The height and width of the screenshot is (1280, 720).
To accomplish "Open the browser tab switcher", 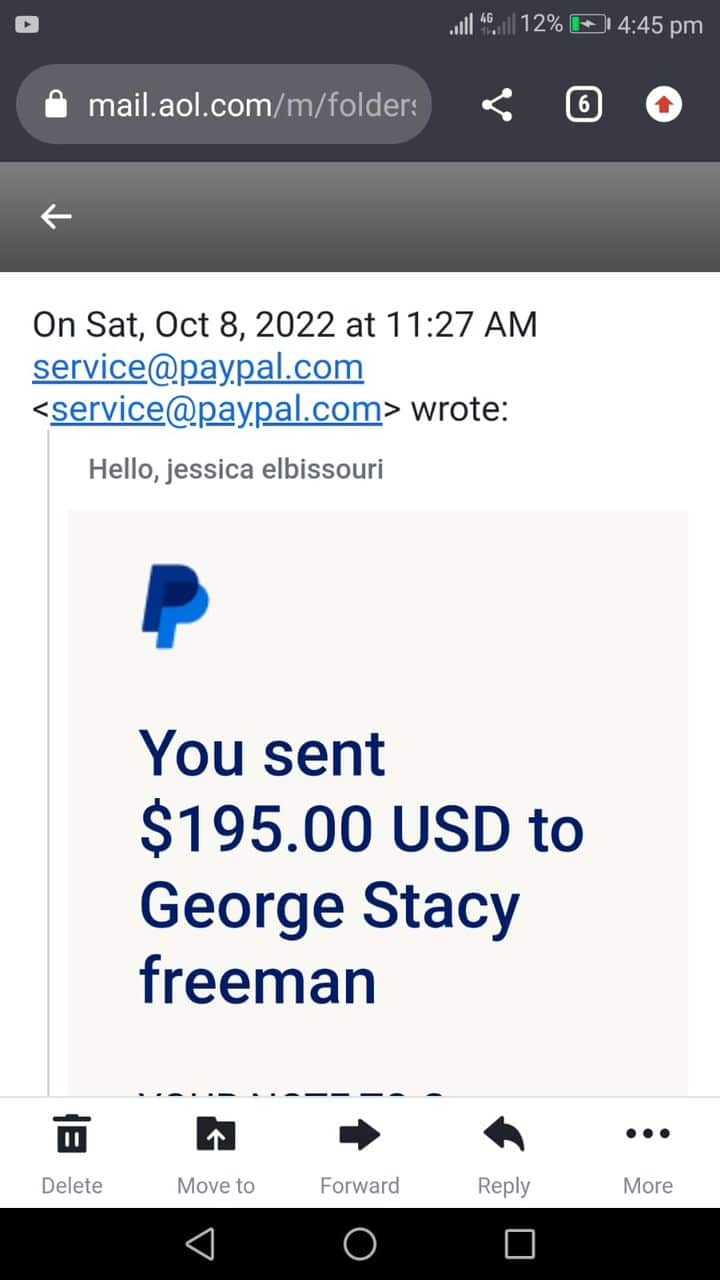I will click(584, 104).
